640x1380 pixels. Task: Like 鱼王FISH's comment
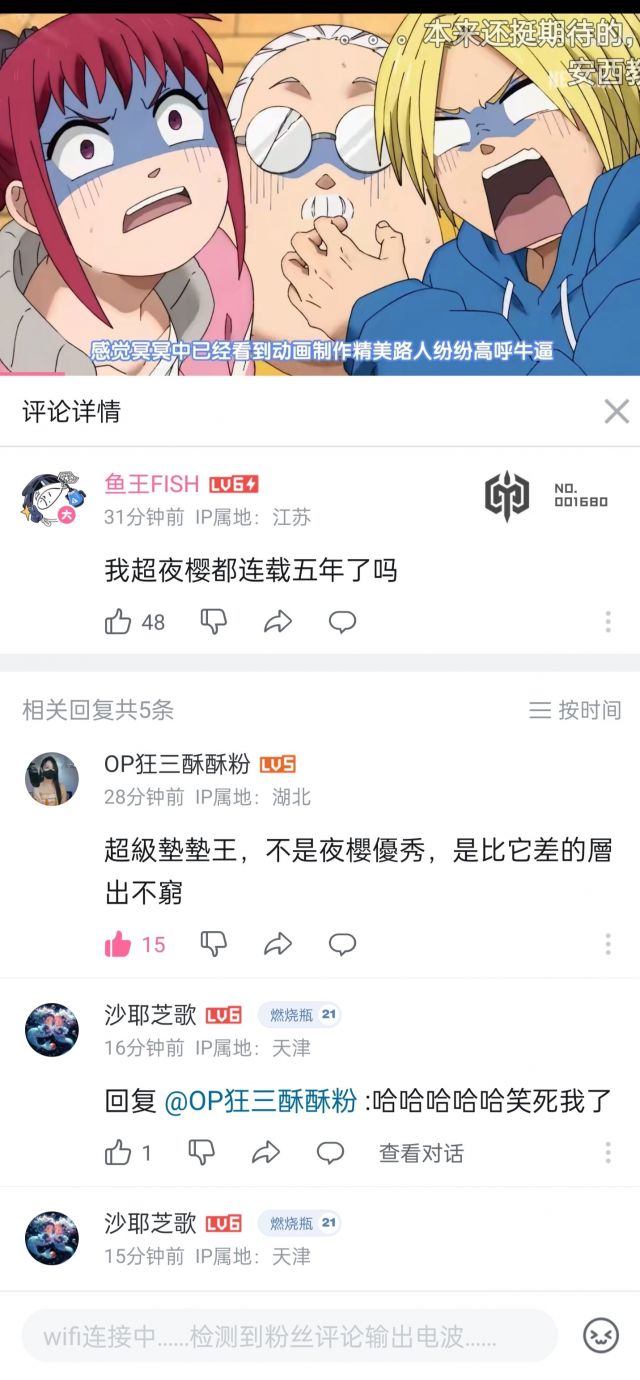click(x=118, y=622)
